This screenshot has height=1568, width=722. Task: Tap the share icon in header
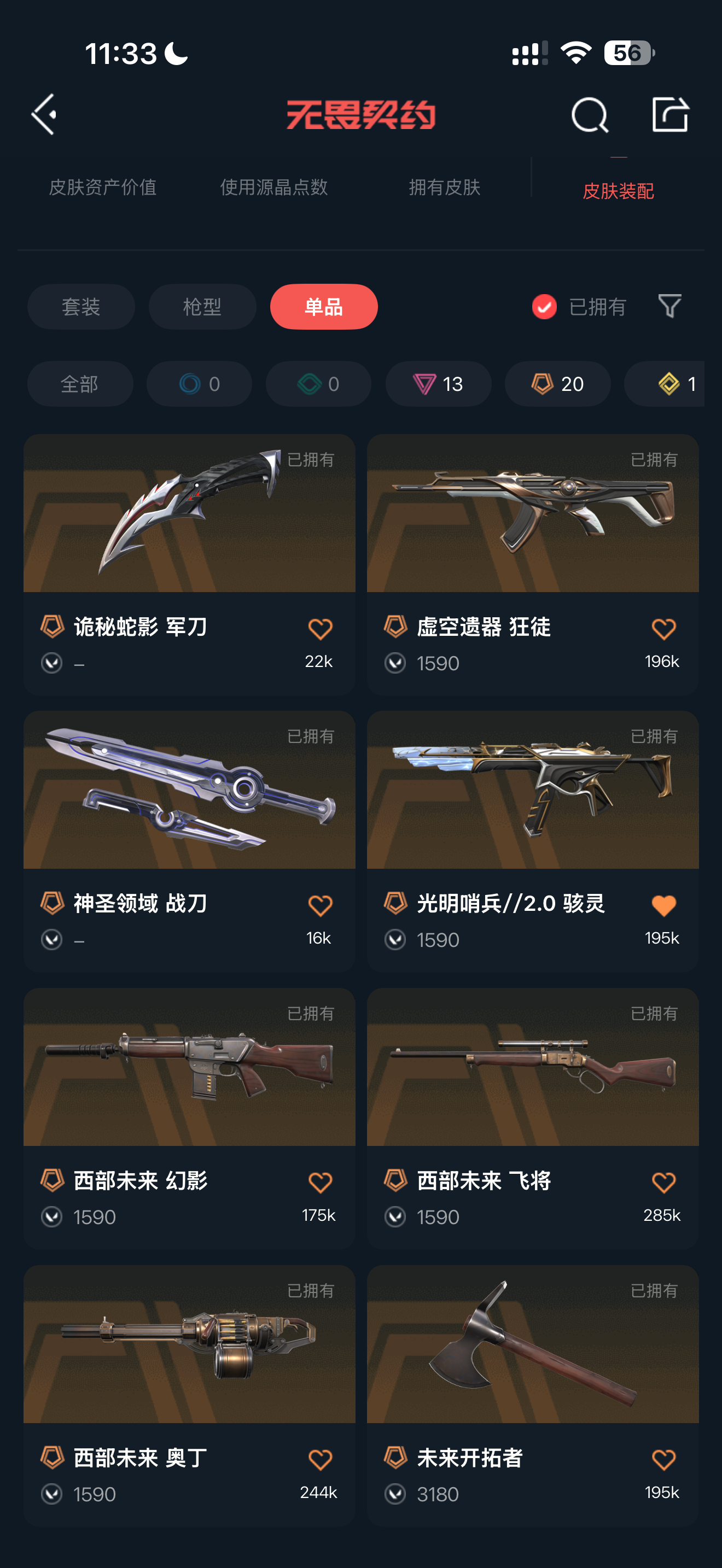click(x=669, y=114)
